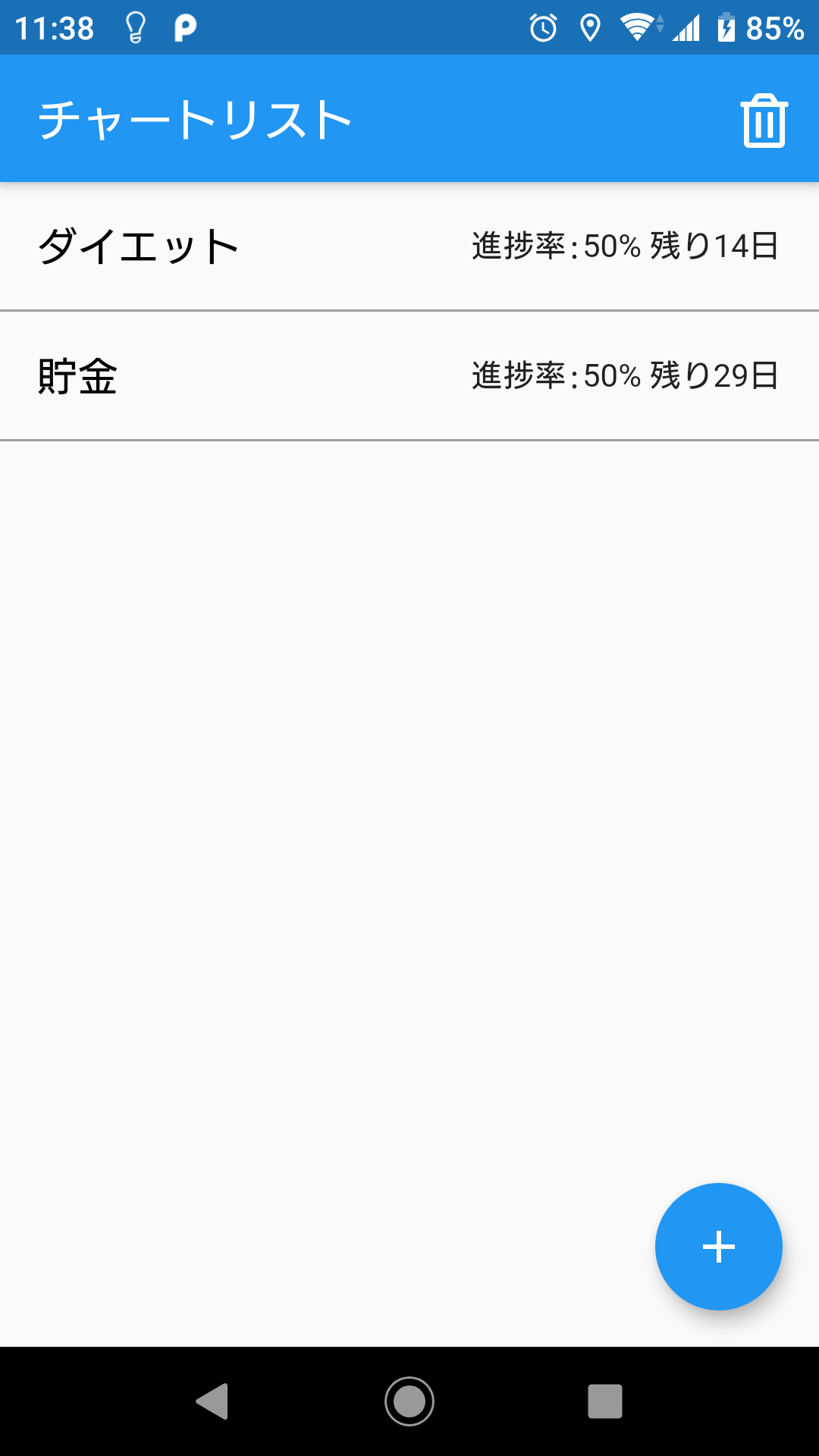Open the 貯金 chart
The image size is (819, 1456).
[x=409, y=376]
